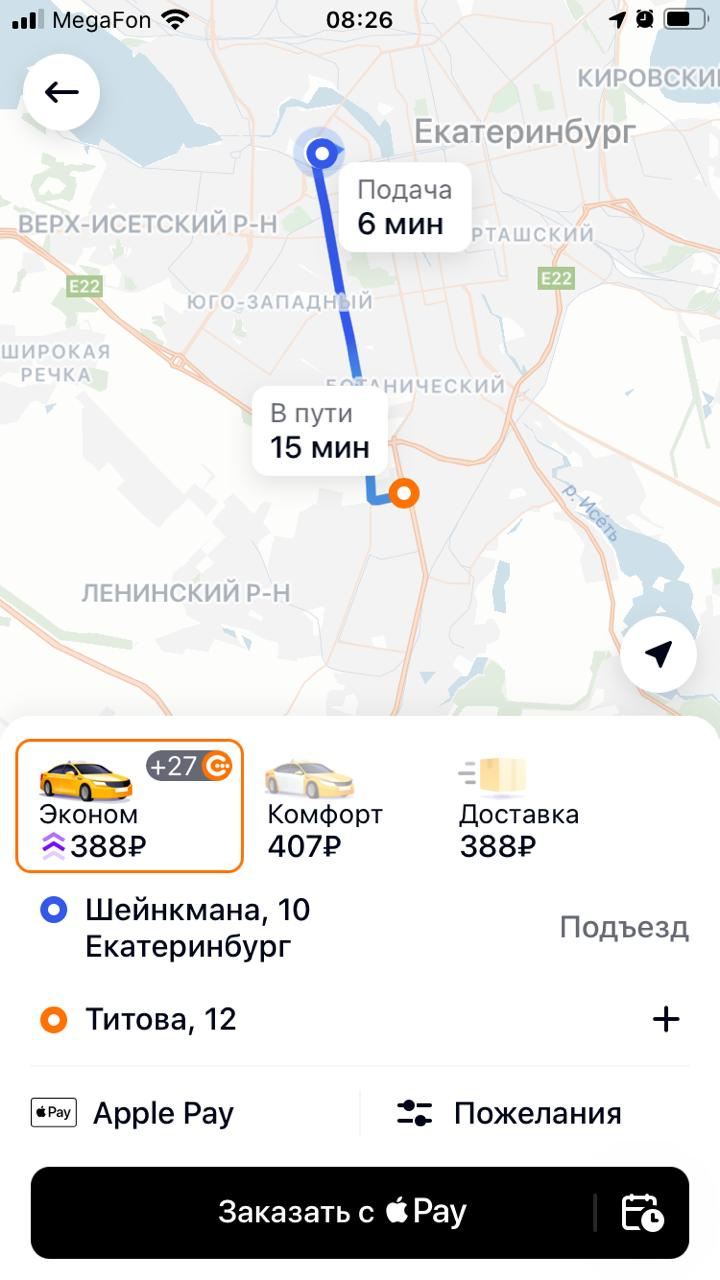
Task: Add another stop with the plus icon
Action: [665, 1019]
